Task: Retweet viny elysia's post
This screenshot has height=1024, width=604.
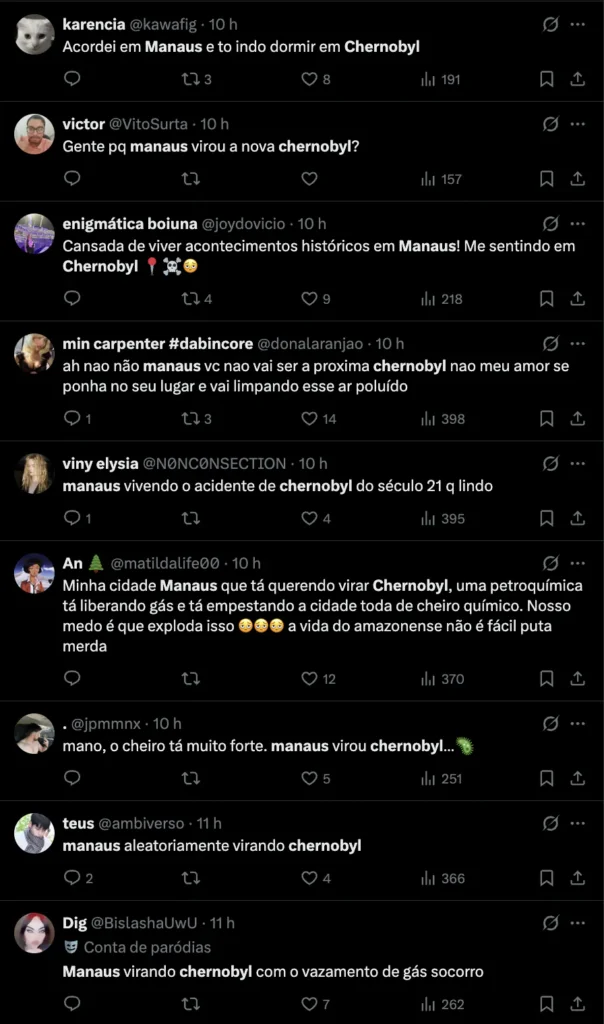Action: click(191, 519)
